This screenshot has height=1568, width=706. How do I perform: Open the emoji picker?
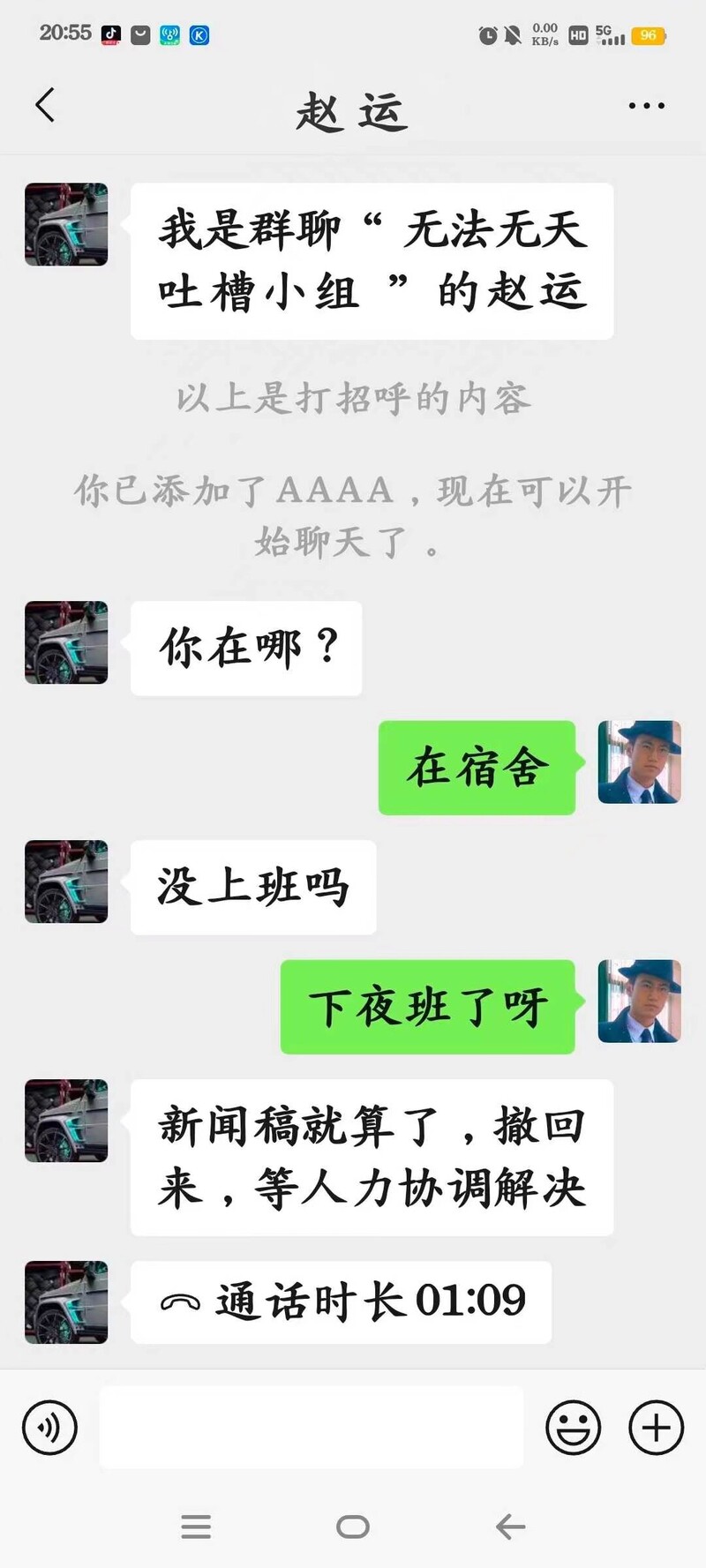coord(573,1427)
